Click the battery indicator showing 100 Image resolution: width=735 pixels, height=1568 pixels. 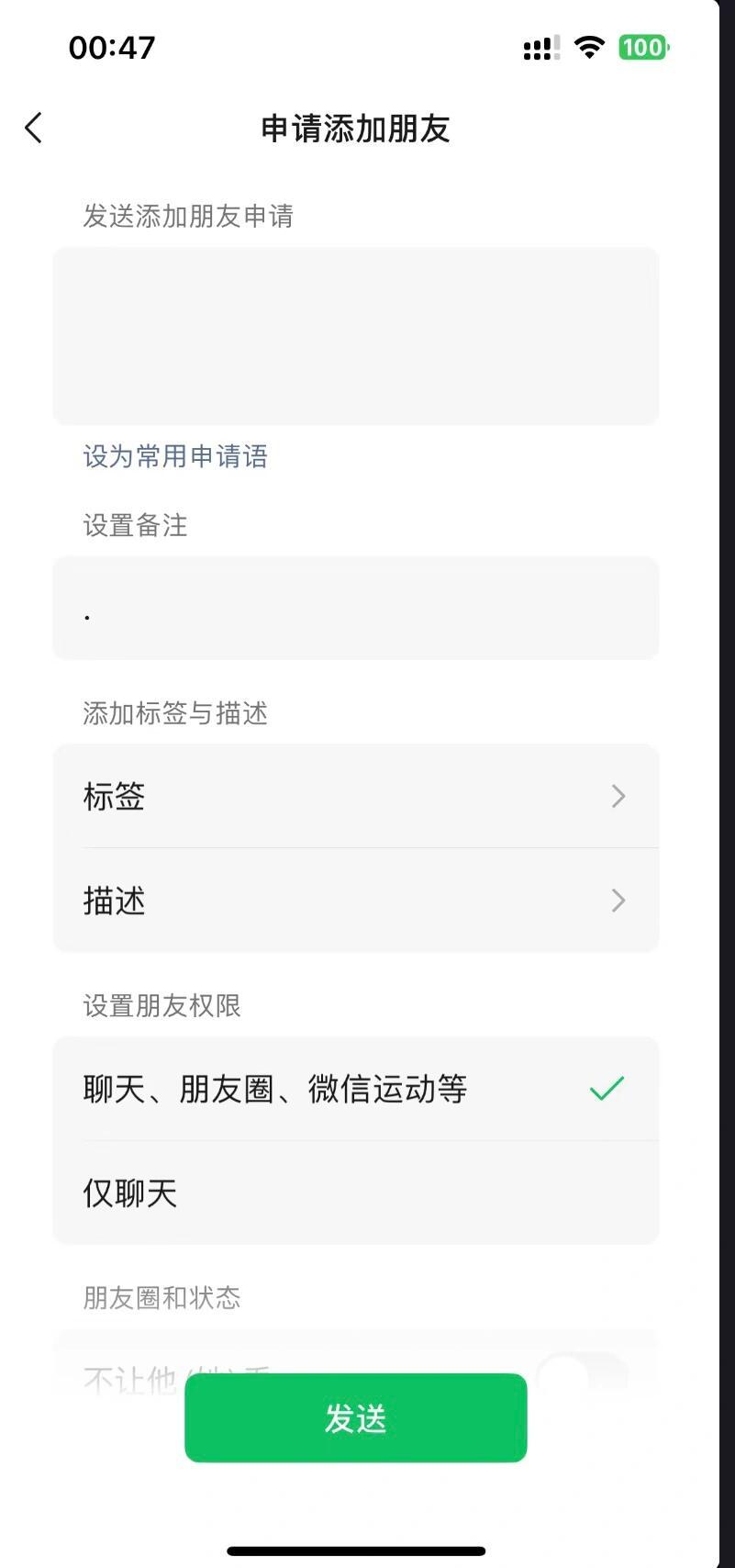tap(643, 47)
